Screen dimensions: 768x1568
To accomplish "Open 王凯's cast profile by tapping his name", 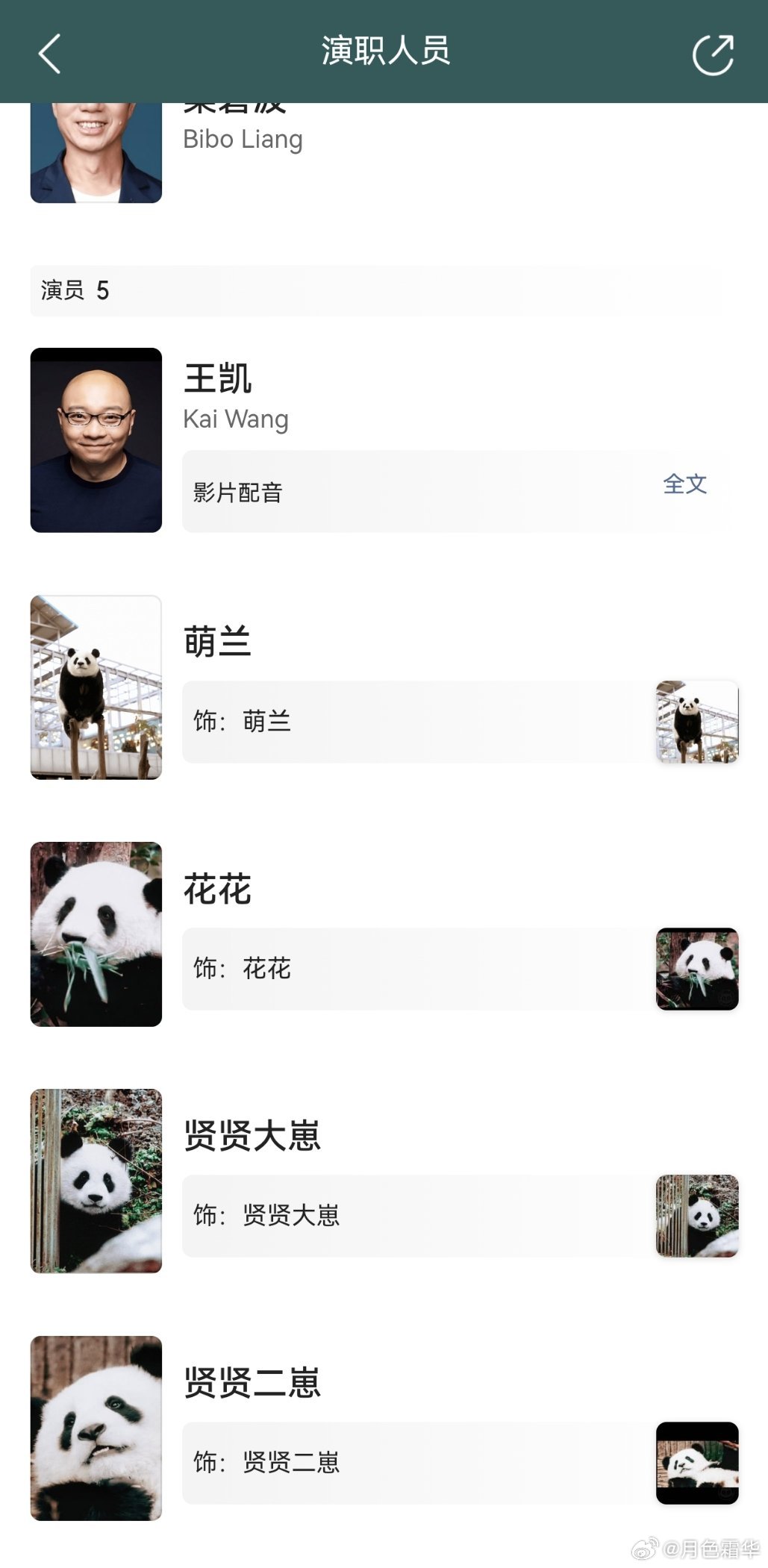I will click(218, 381).
